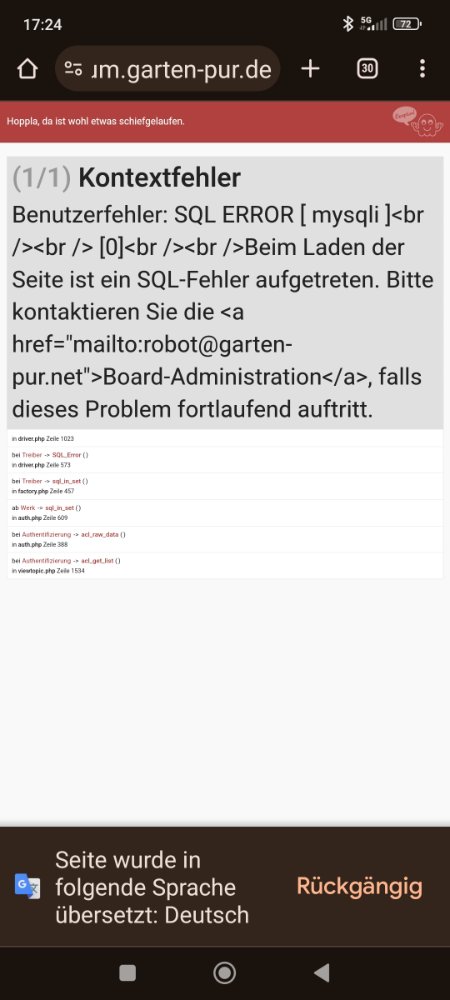Tap the system back button

coord(322,973)
